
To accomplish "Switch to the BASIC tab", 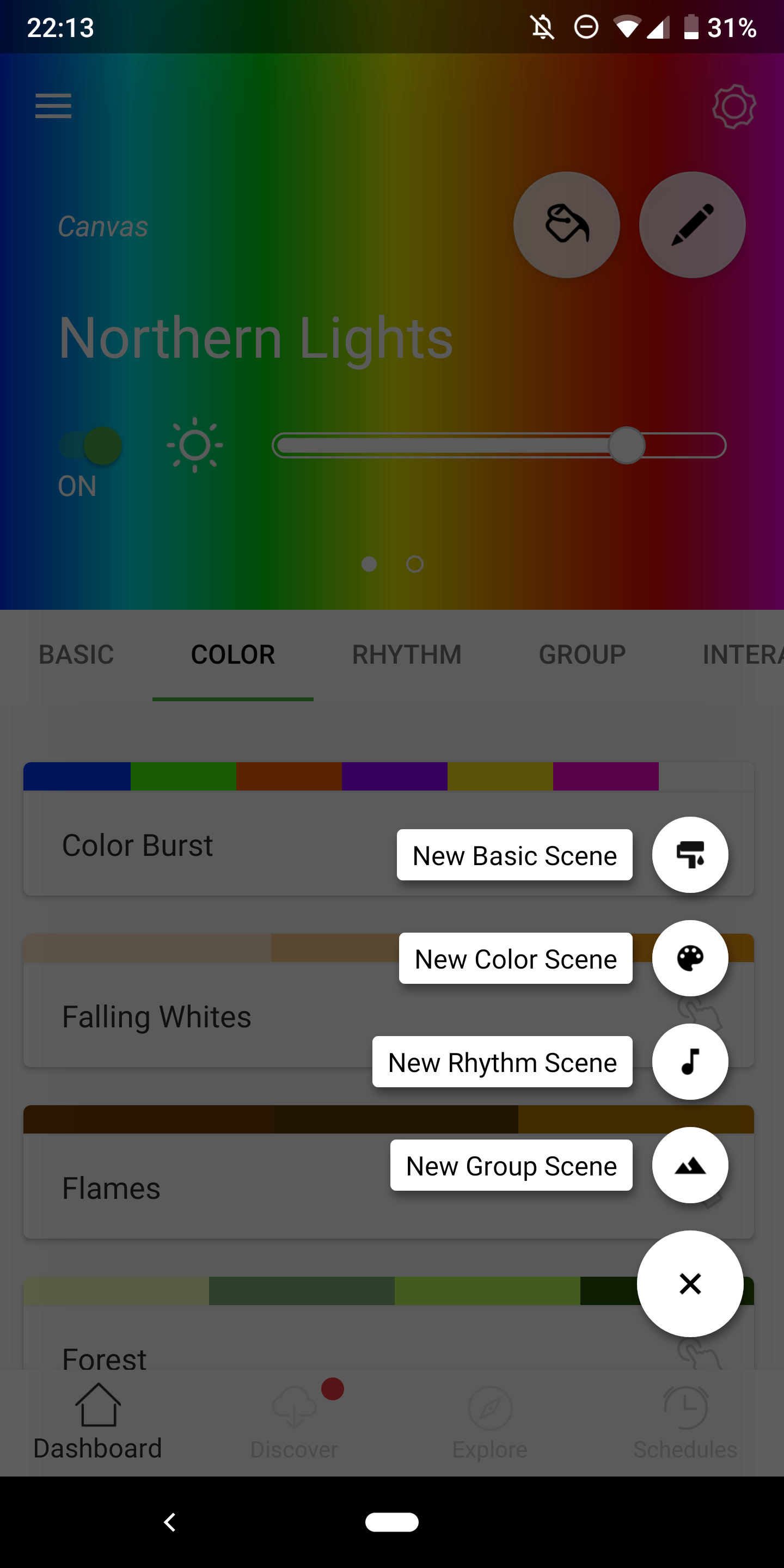I will [x=76, y=655].
